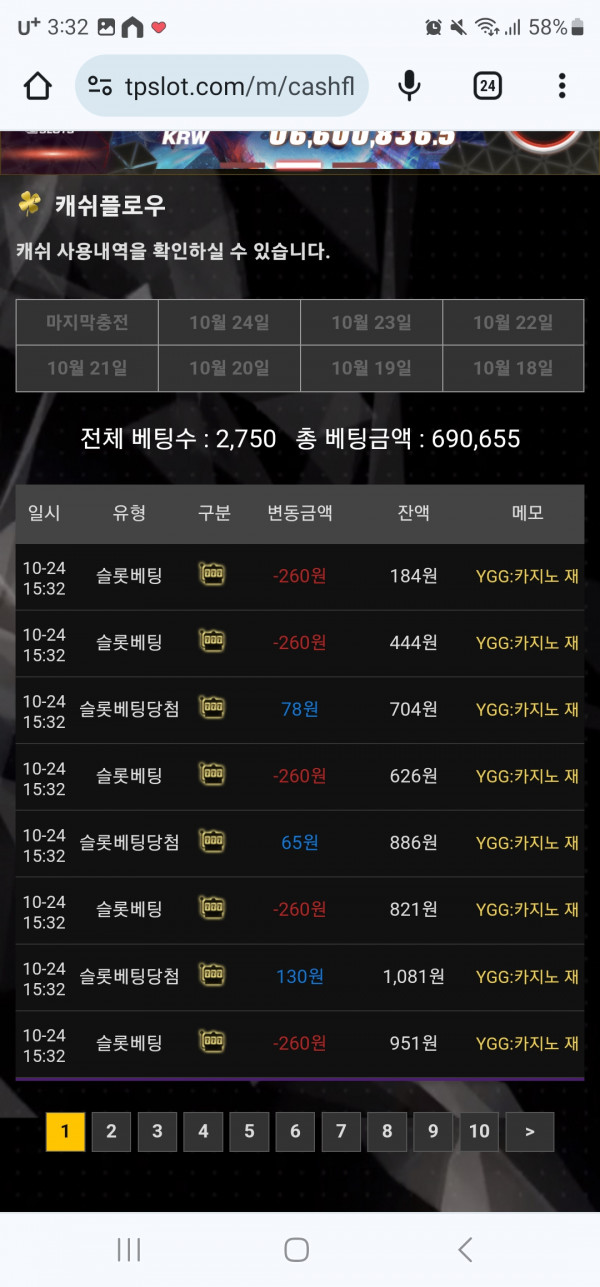Show history for 10월 20일
600x1287 pixels.
pyautogui.click(x=229, y=368)
